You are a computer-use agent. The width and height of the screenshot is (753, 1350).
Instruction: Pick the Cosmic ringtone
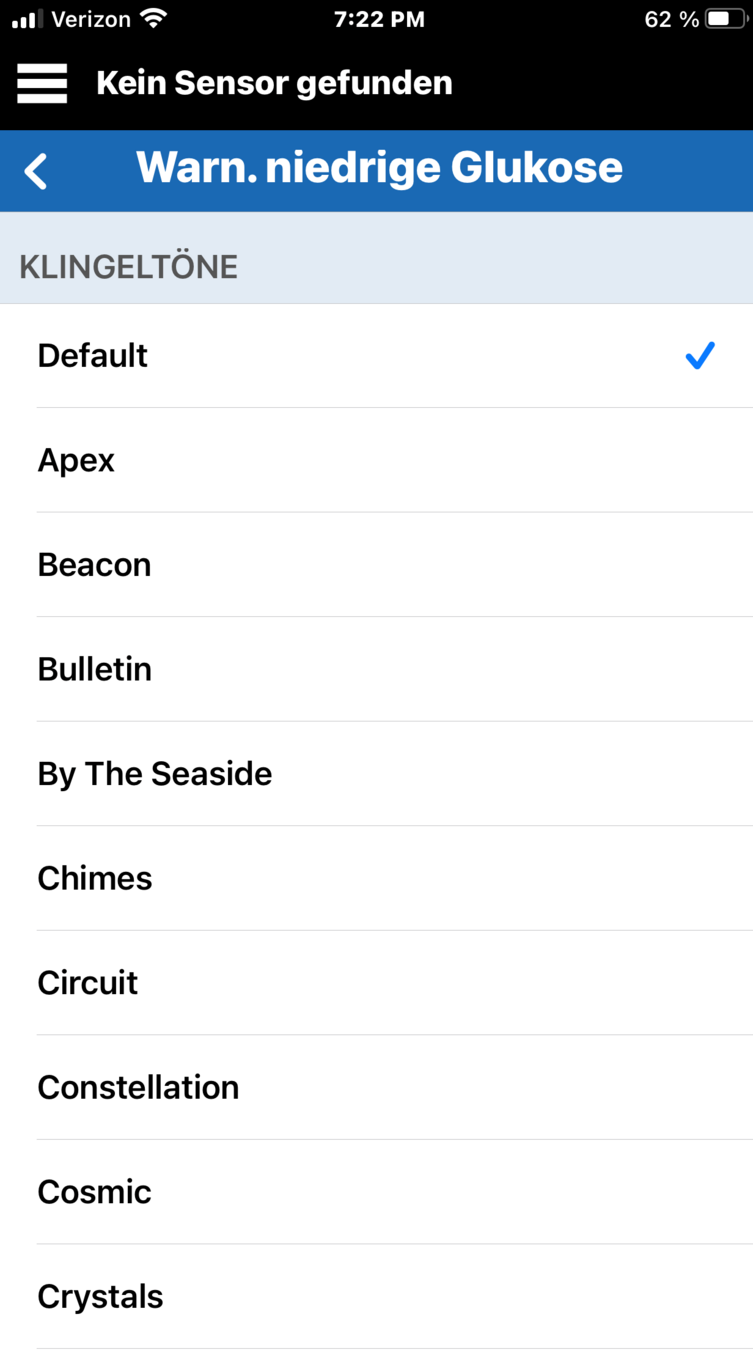click(x=376, y=1192)
